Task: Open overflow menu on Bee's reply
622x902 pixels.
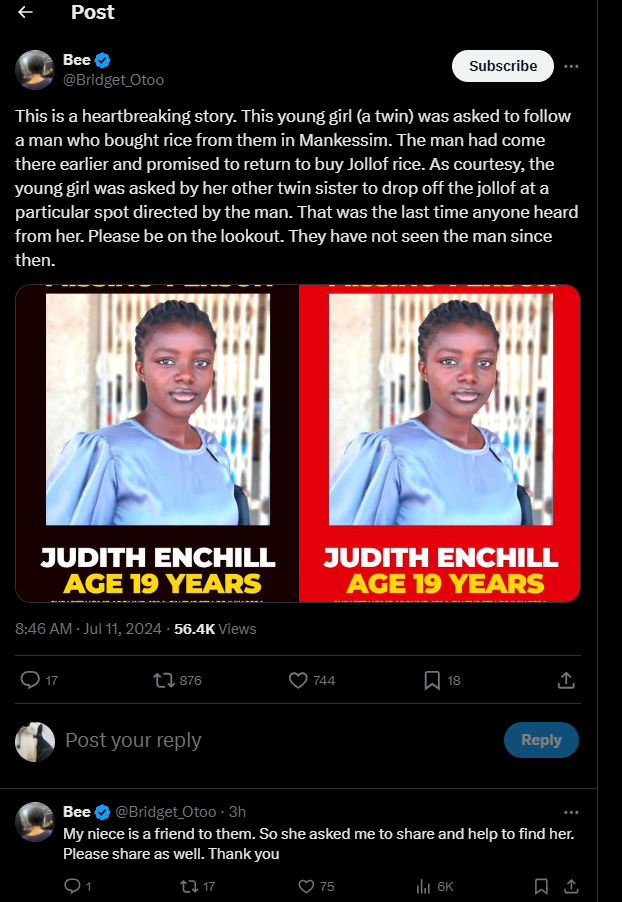Action: tap(571, 812)
